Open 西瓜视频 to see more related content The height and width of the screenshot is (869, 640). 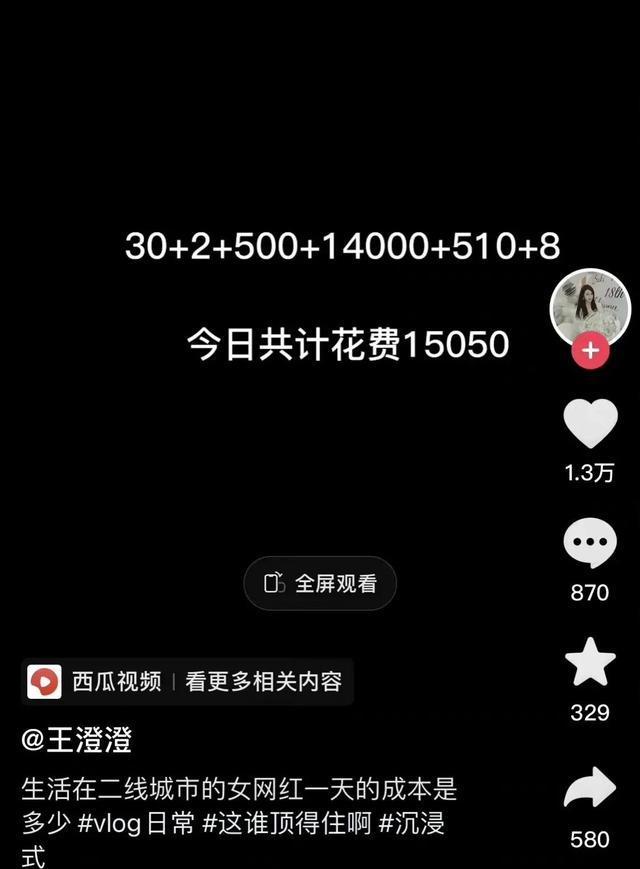189,682
